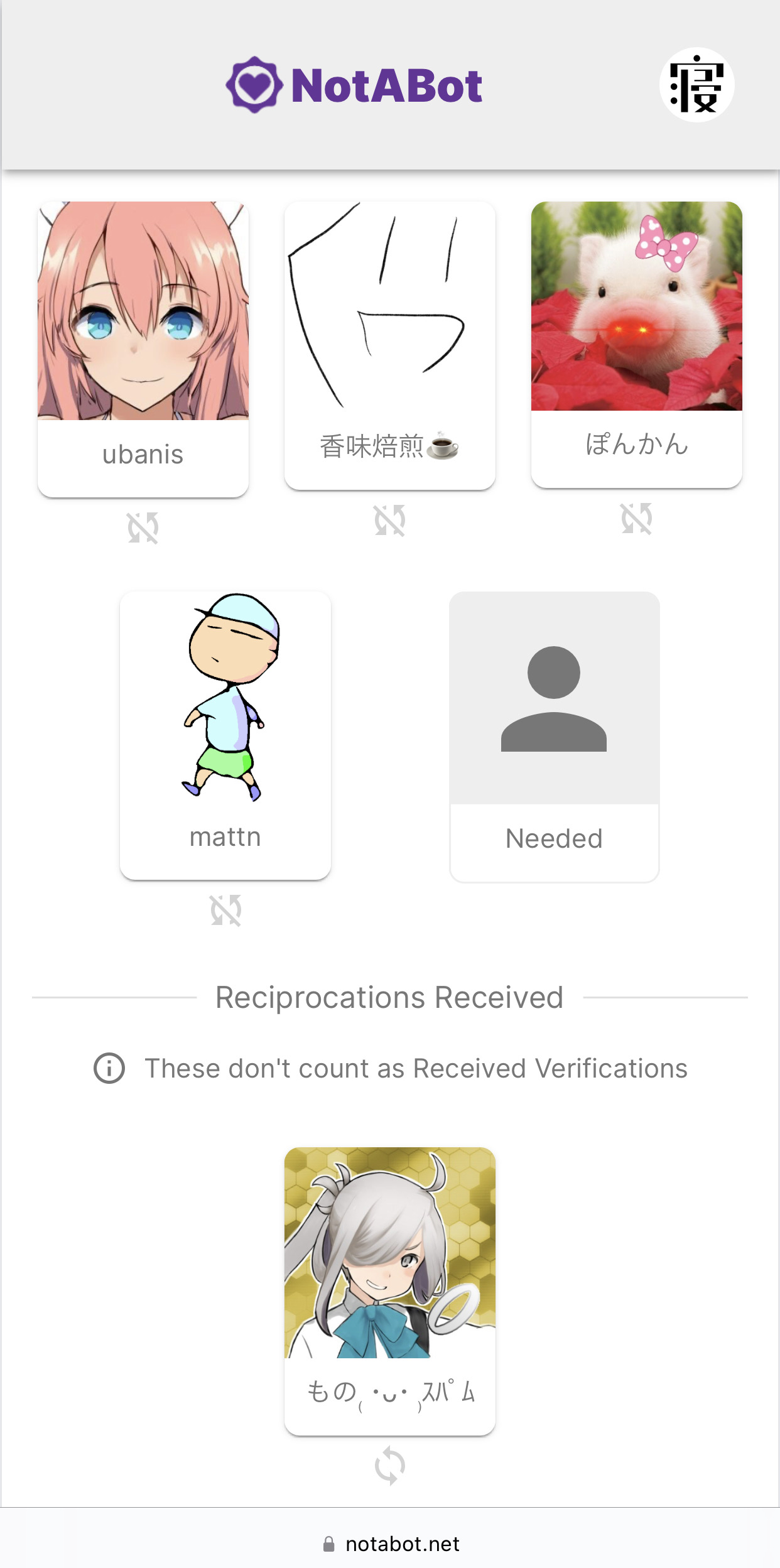Tap the reciprocation icon under ubanis
The height and width of the screenshot is (1568, 780).
pyautogui.click(x=143, y=527)
